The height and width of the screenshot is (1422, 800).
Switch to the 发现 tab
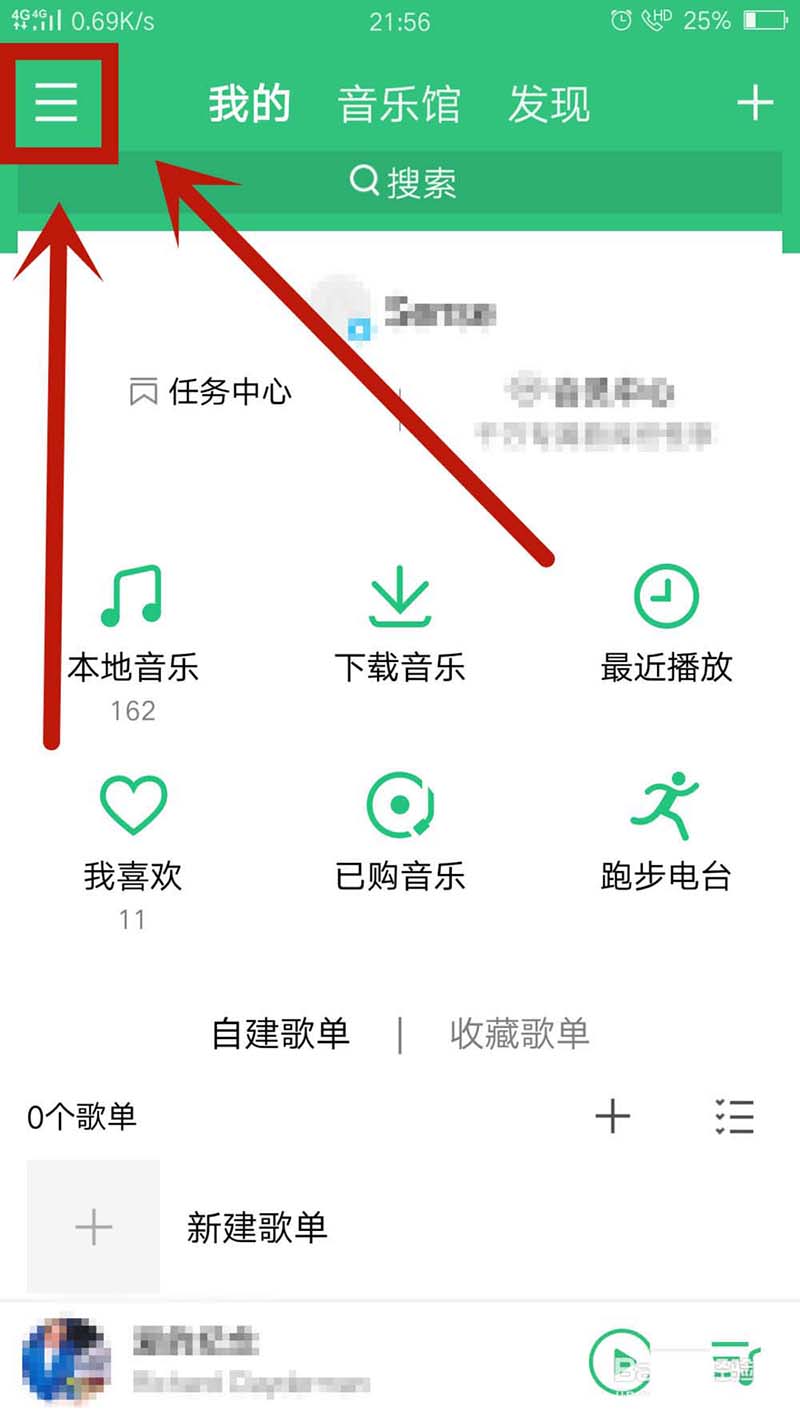(549, 105)
